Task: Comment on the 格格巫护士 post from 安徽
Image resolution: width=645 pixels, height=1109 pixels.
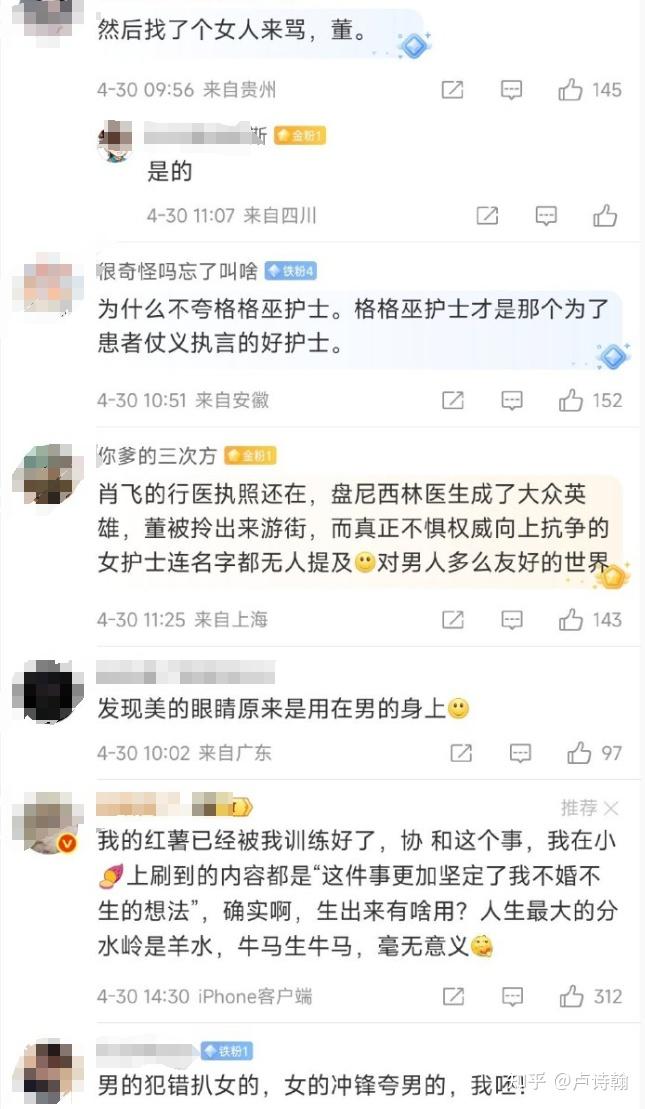Action: click(x=512, y=400)
